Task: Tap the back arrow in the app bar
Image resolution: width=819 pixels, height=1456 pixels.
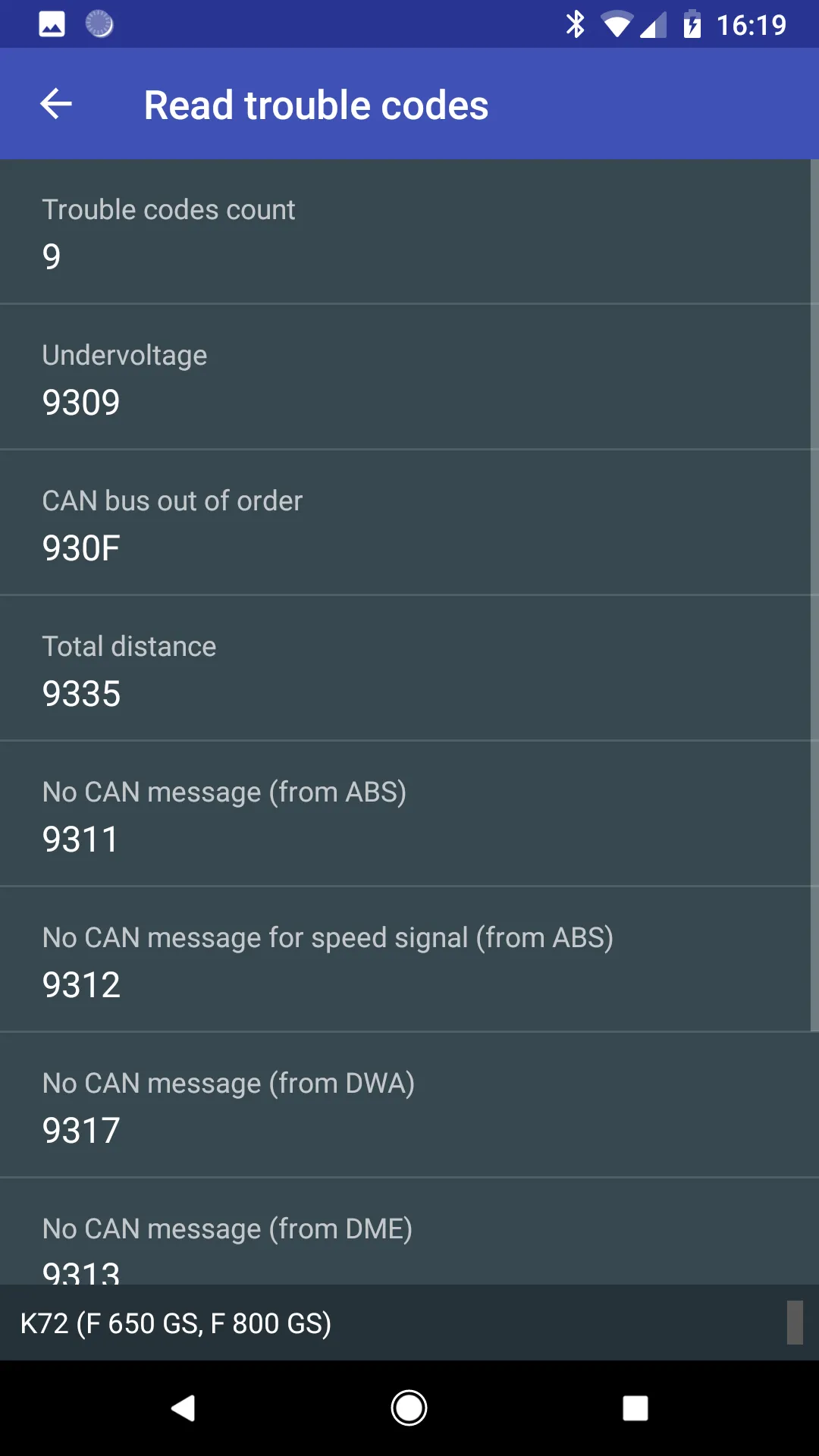Action: coord(55,104)
